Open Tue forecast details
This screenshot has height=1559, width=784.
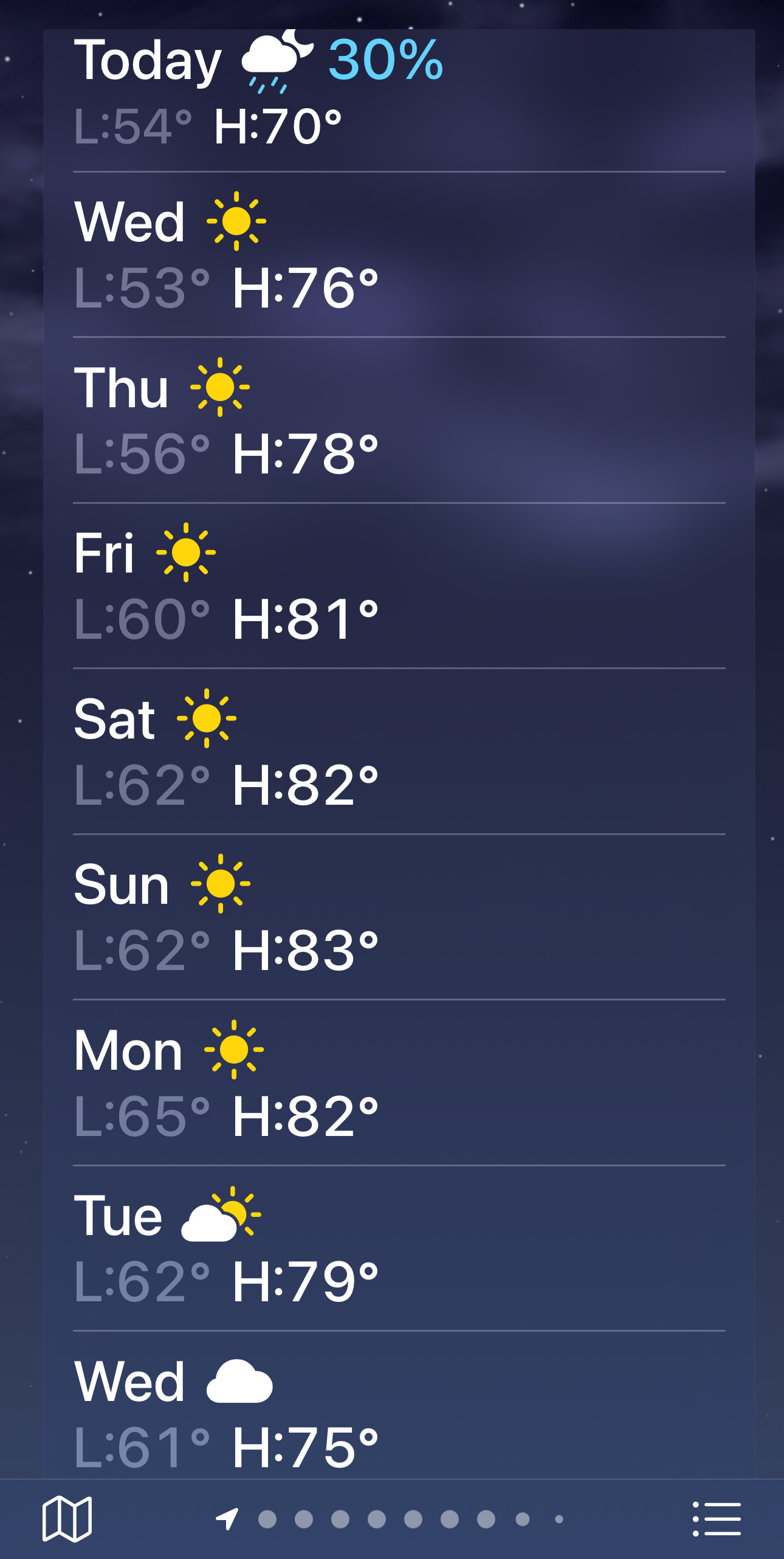[399, 1248]
